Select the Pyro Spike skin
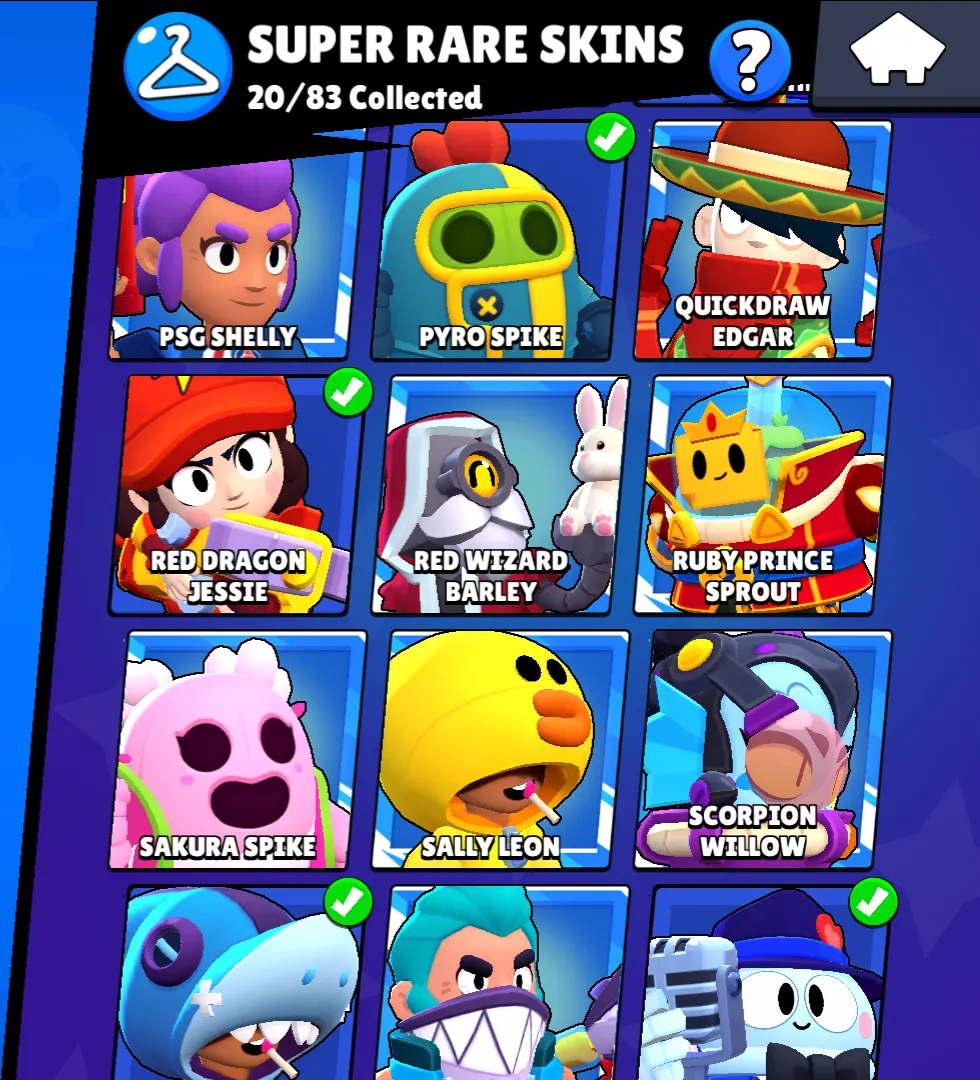980x1080 pixels. click(497, 245)
